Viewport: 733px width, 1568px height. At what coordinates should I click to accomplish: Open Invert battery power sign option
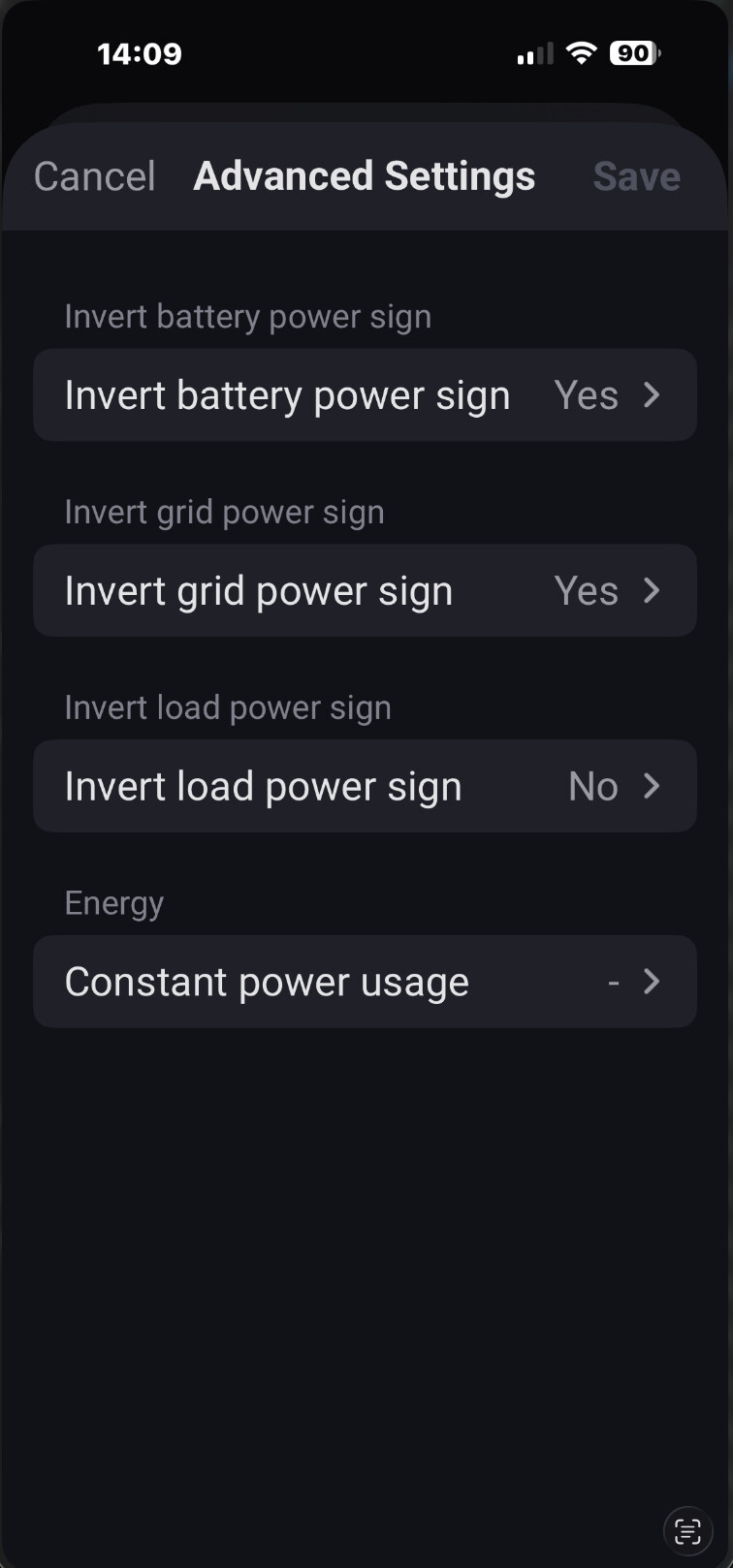(365, 395)
